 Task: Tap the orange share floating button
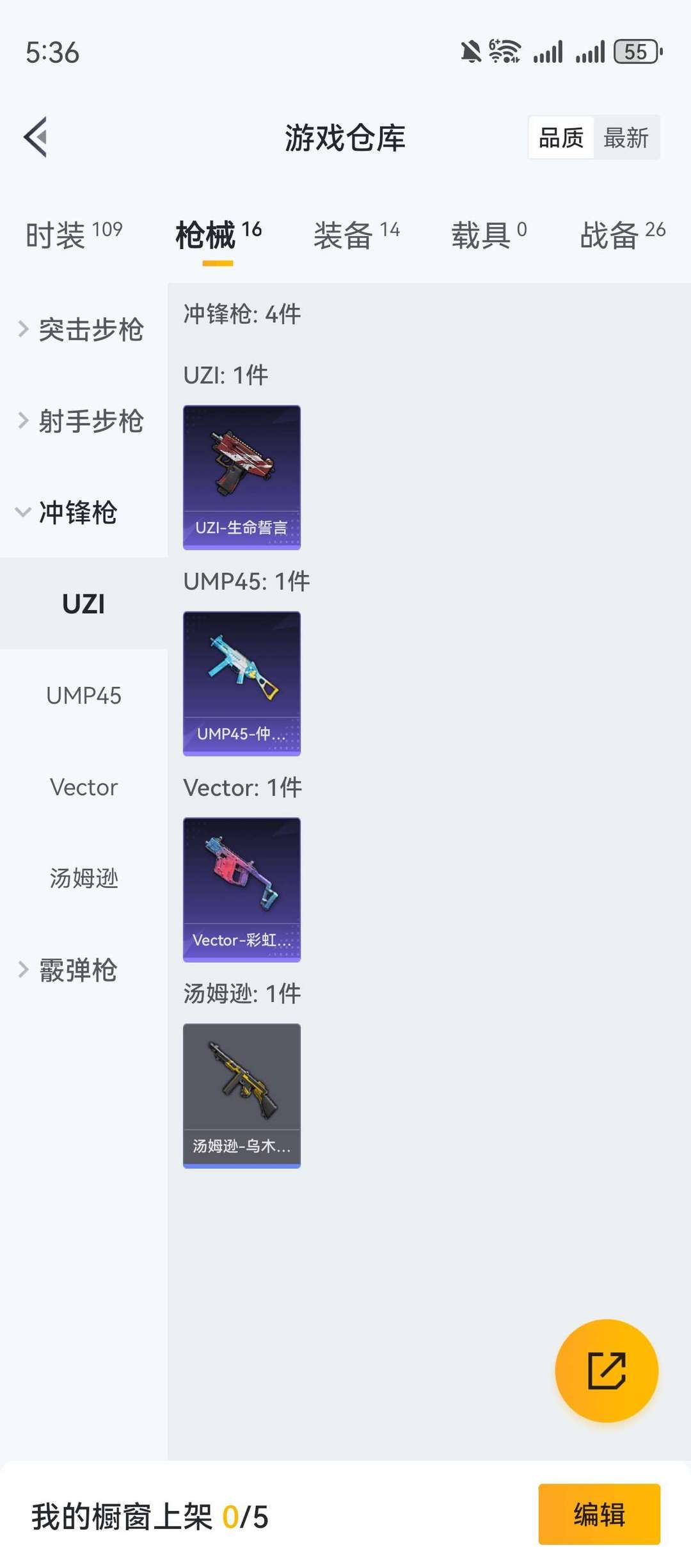pos(606,1371)
